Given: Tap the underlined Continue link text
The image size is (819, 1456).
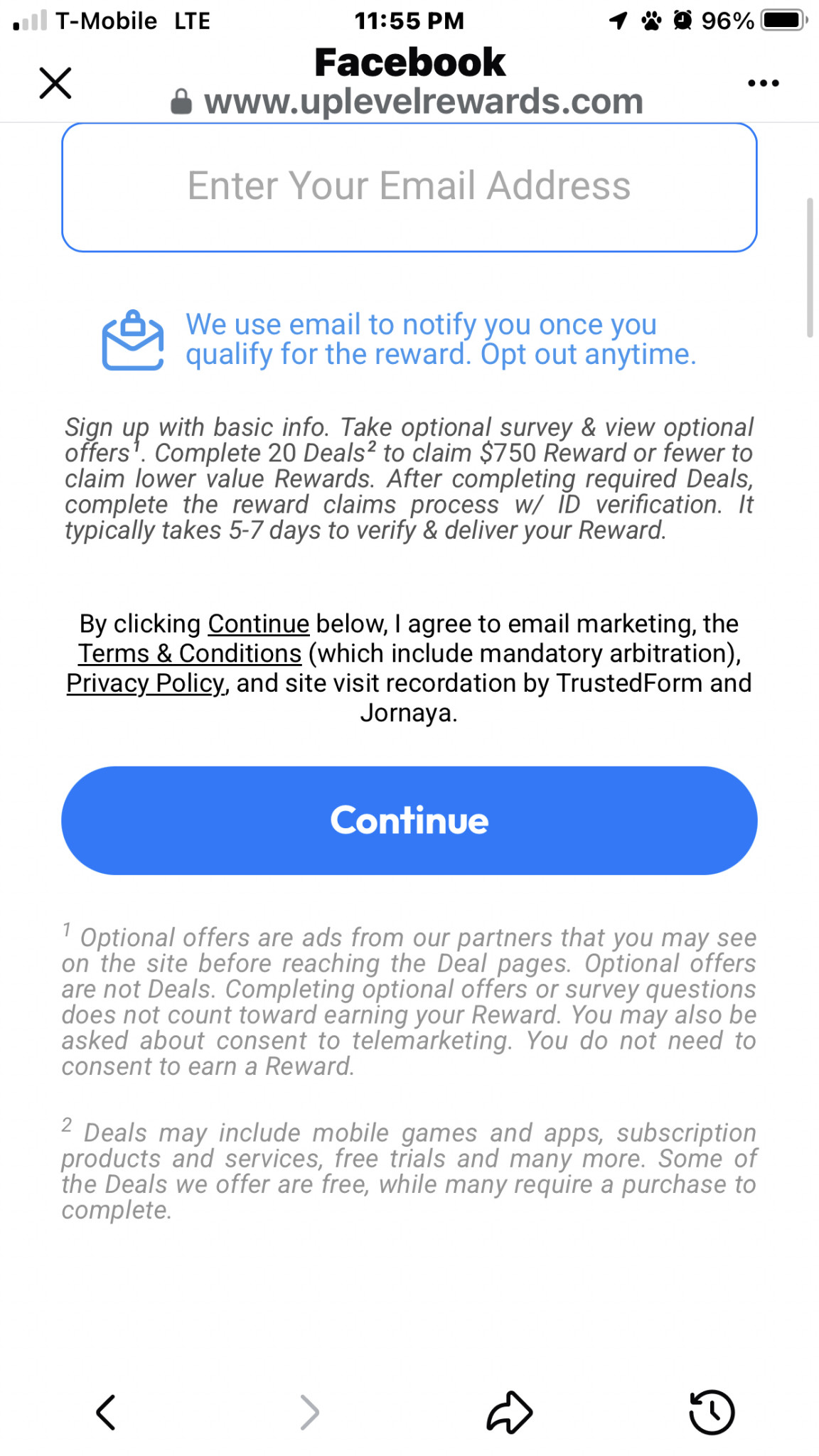Looking at the screenshot, I should 258,624.
